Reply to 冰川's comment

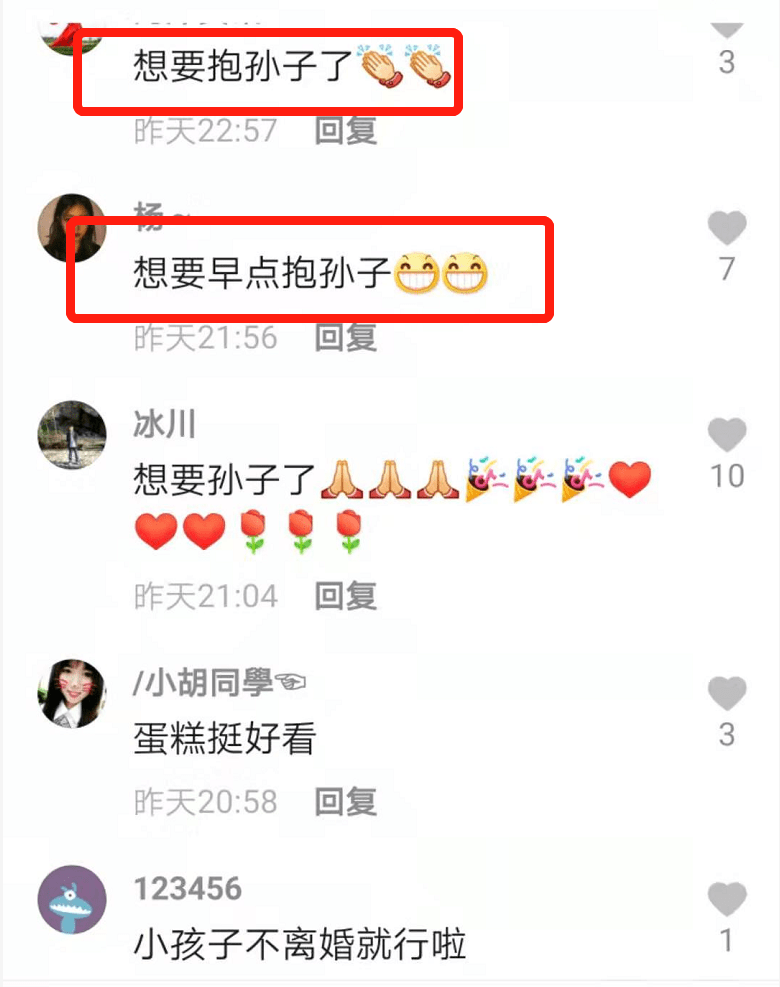tap(346, 596)
